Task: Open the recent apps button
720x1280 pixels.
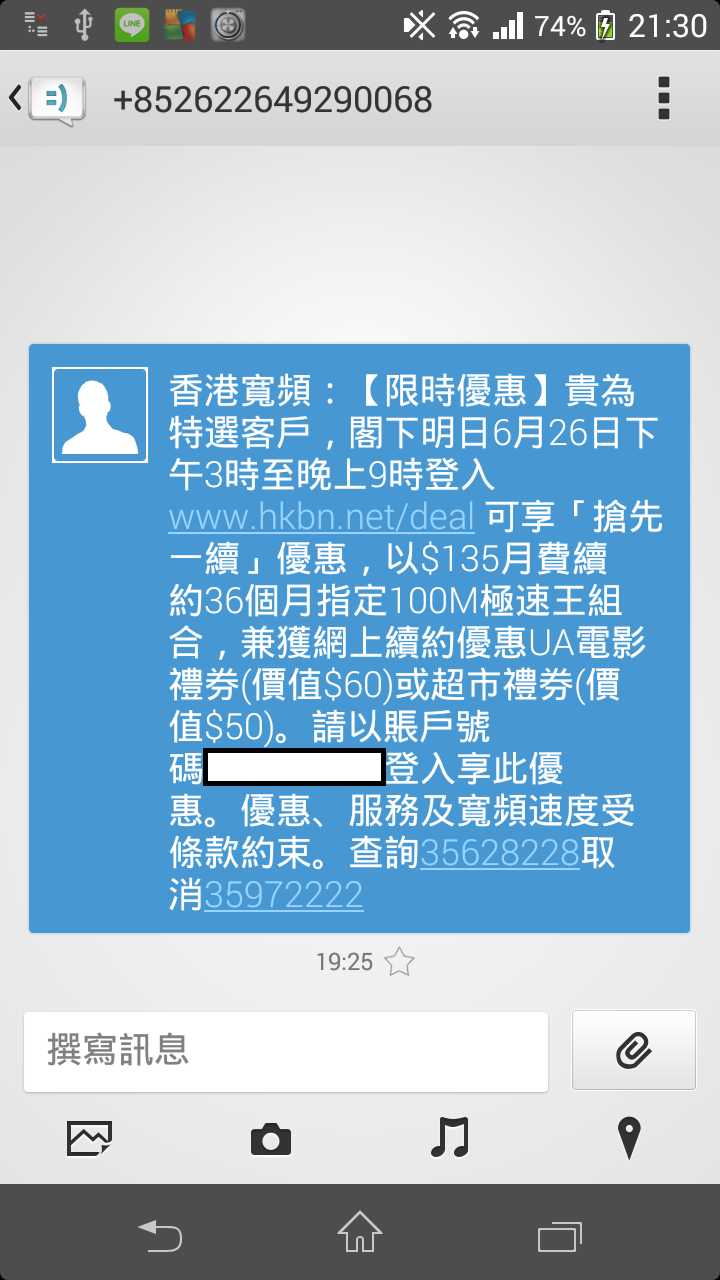Action: [559, 1234]
